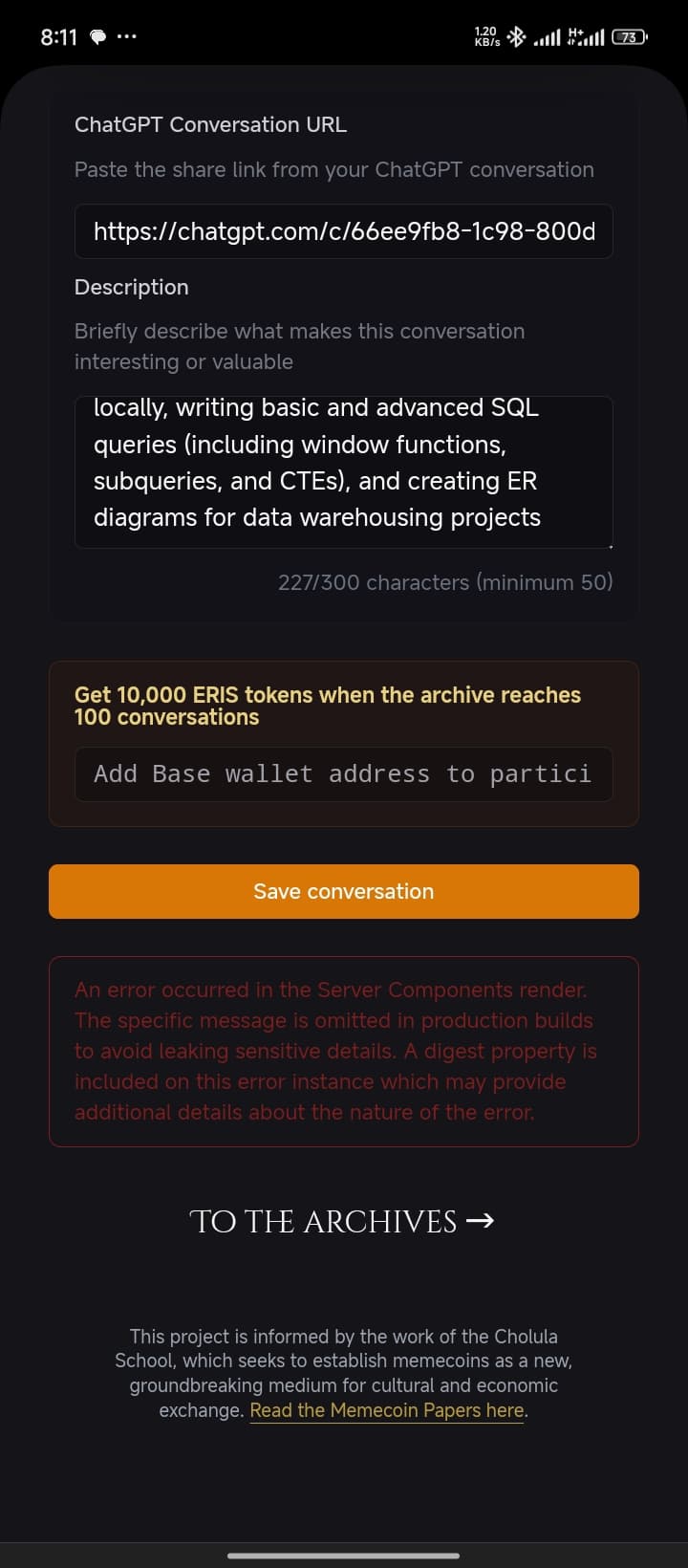
Task: Save the conversation with the orange button
Action: 344,891
